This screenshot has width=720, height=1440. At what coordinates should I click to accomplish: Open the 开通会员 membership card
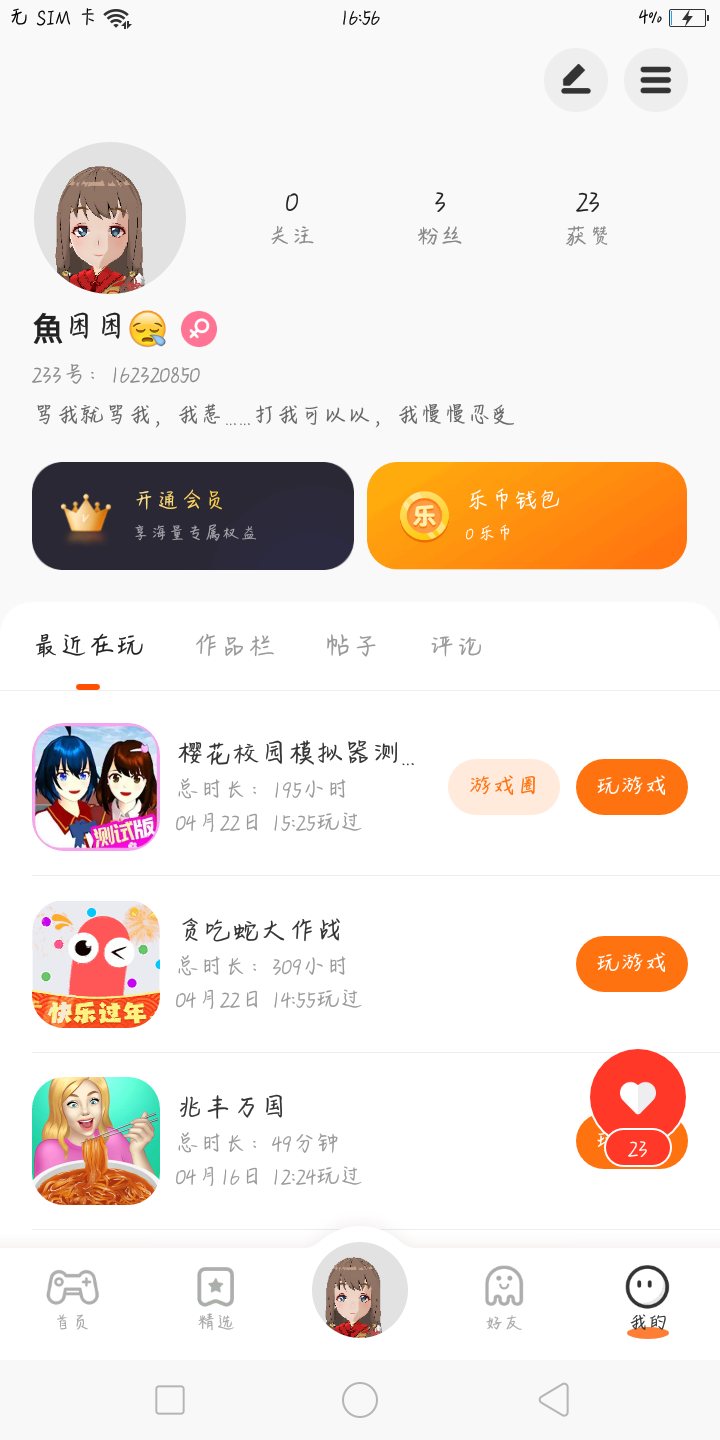(193, 516)
